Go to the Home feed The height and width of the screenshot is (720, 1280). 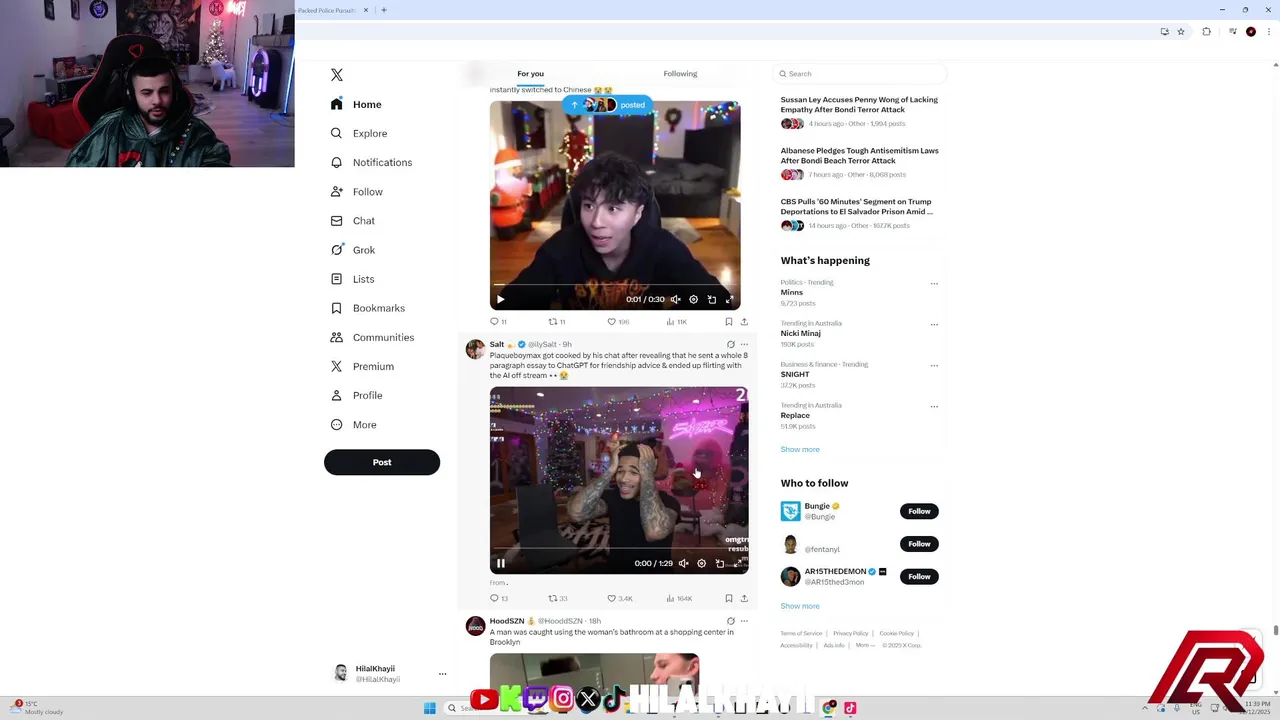pyautogui.click(x=366, y=104)
